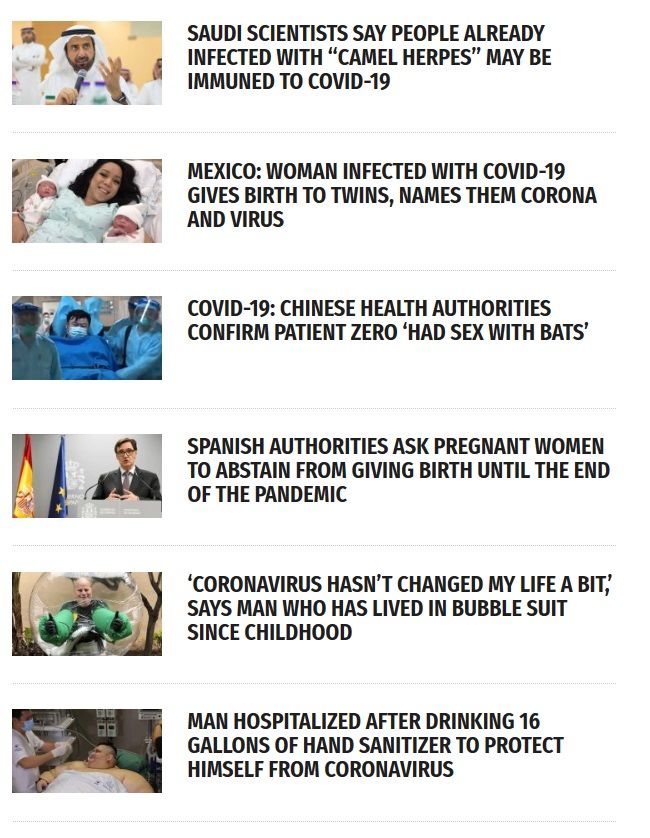Tap the bubble suit man thumbnail
Image resolution: width=650 pixels, height=838 pixels.
(x=87, y=613)
